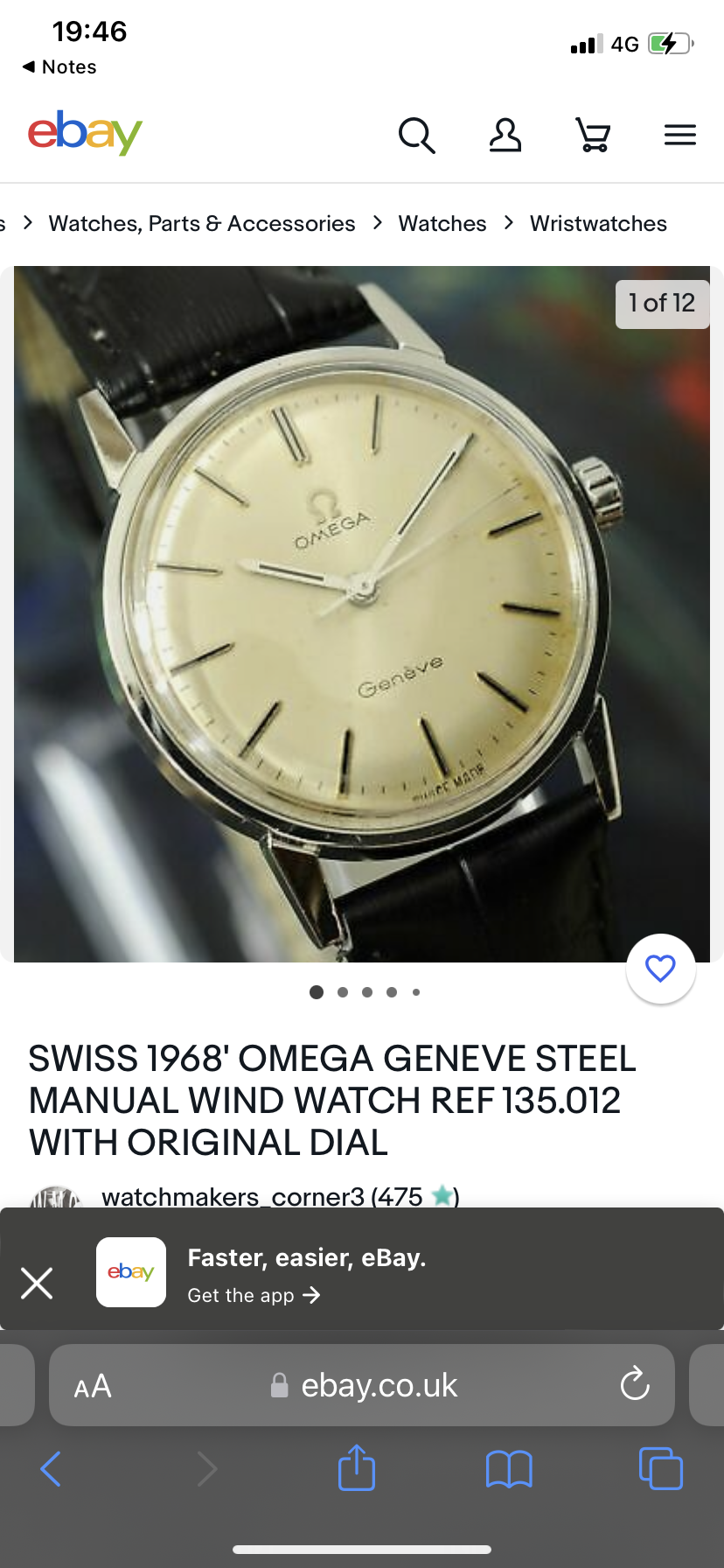This screenshot has height=1568, width=724.
Task: Open Watches, Parts & Accessories breadcrumb
Action: (202, 224)
